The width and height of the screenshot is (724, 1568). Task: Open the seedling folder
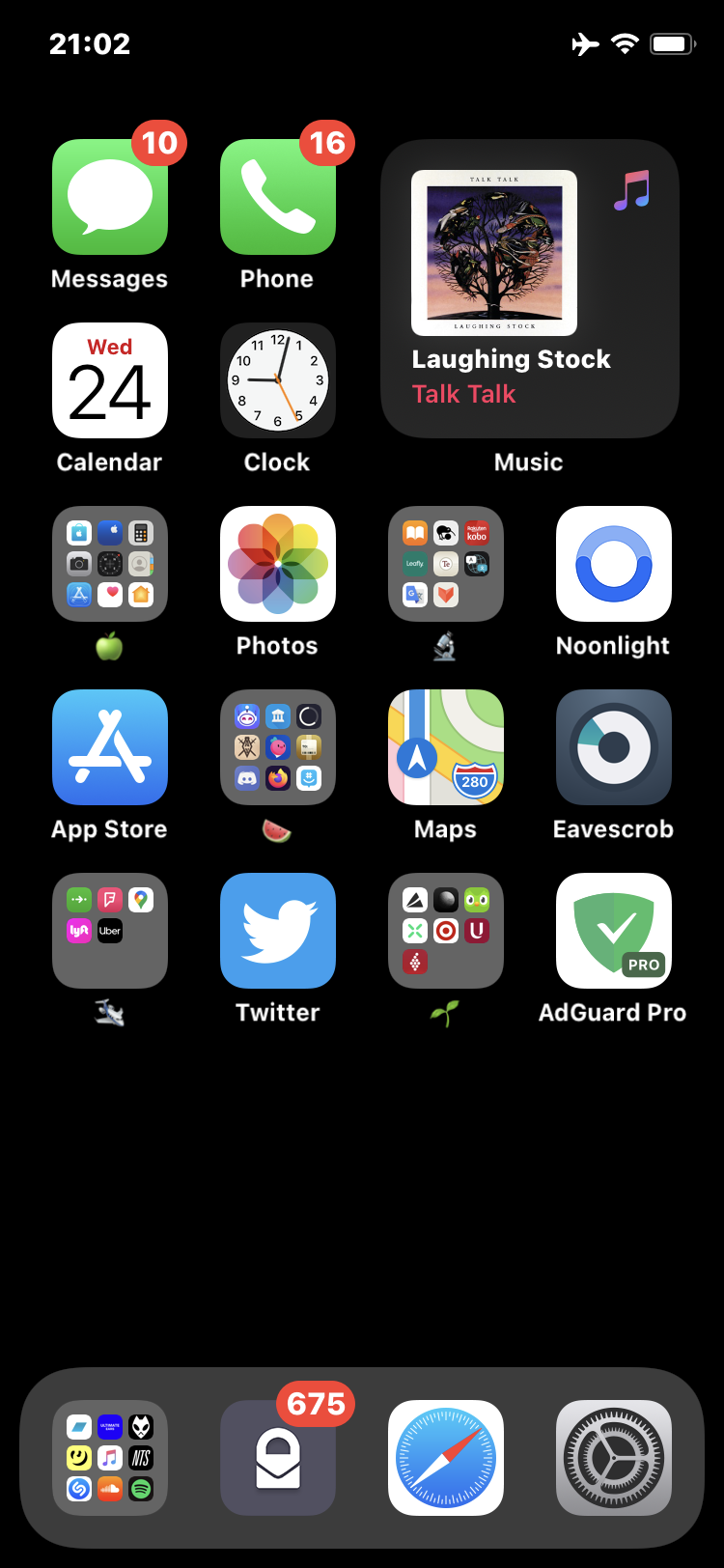point(446,932)
